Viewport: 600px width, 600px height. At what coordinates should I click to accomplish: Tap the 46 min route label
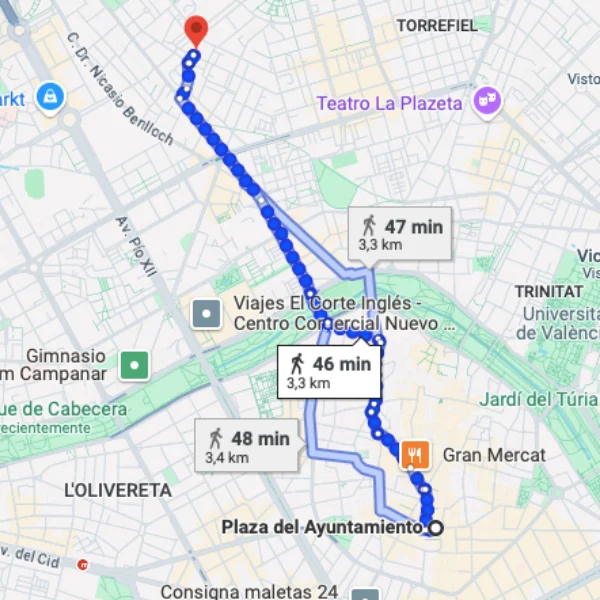[329, 371]
